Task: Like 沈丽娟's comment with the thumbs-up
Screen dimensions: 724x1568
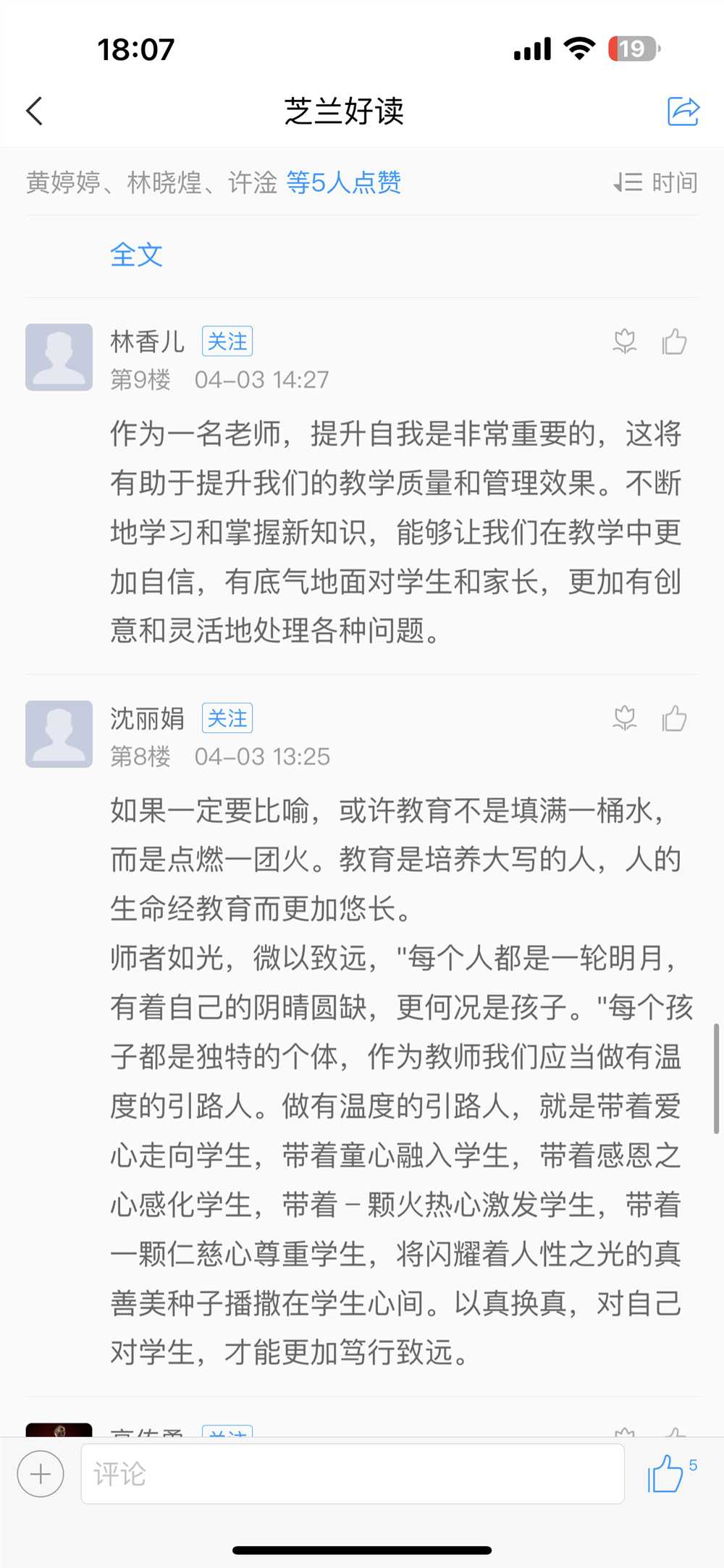Action: 674,719
